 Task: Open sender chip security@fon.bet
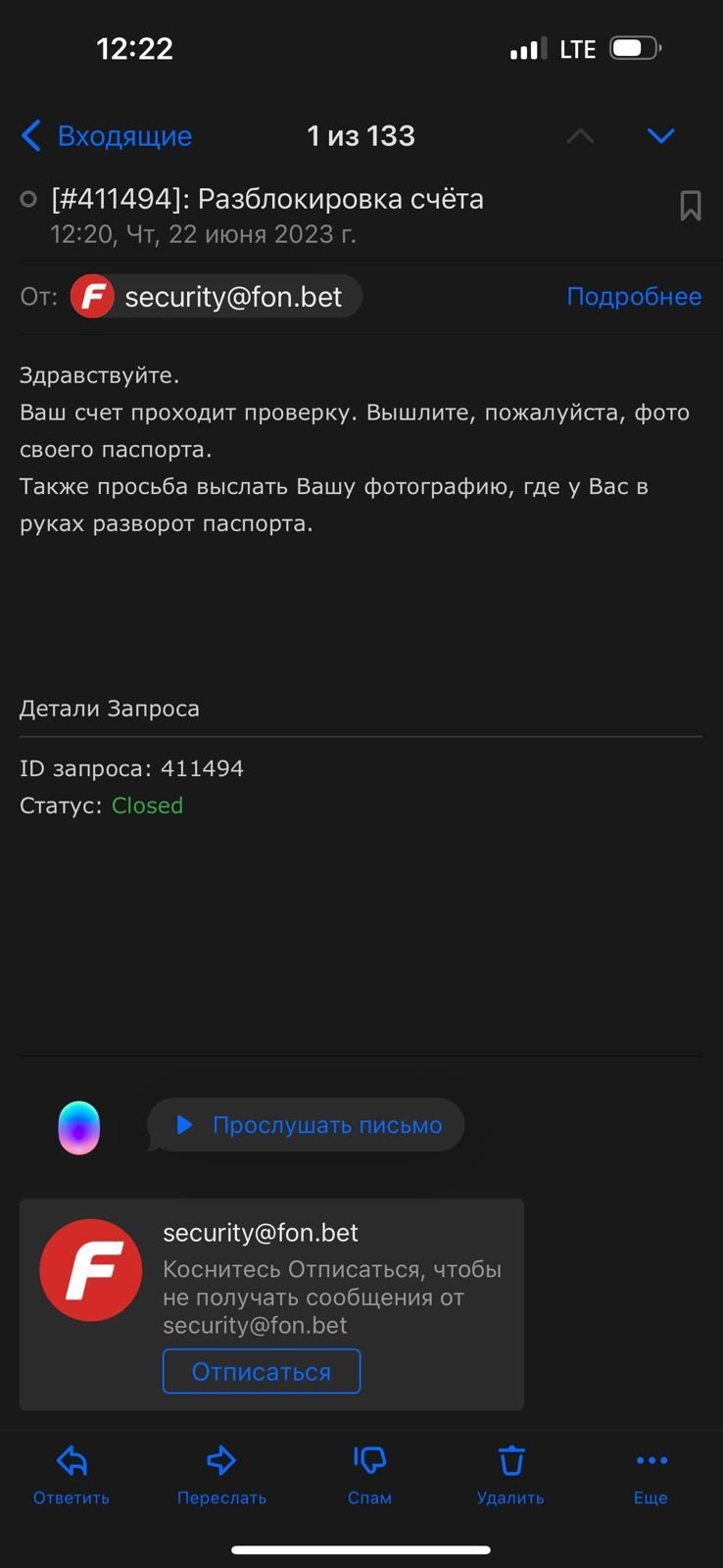coord(217,297)
